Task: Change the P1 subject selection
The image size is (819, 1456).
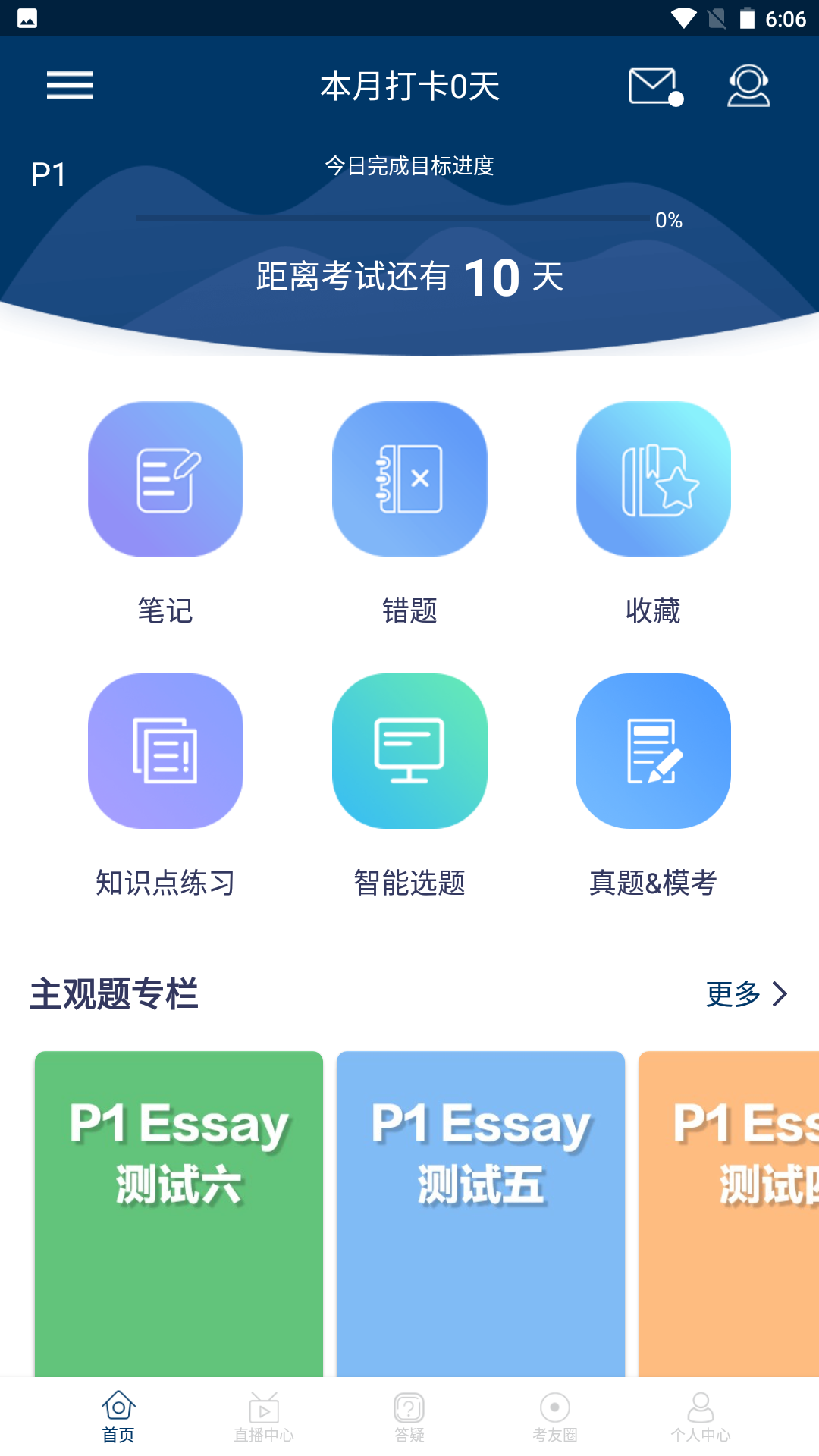Action: click(49, 175)
